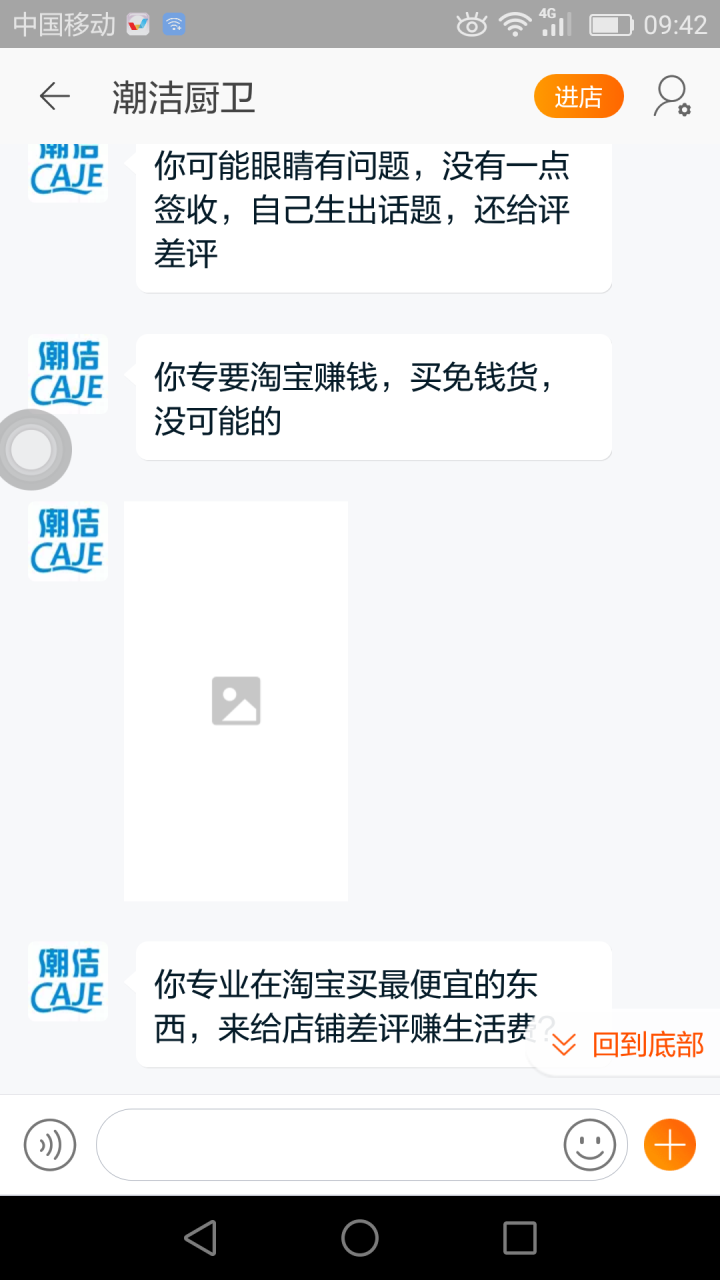Tap the floating assistive touch button

point(32,451)
